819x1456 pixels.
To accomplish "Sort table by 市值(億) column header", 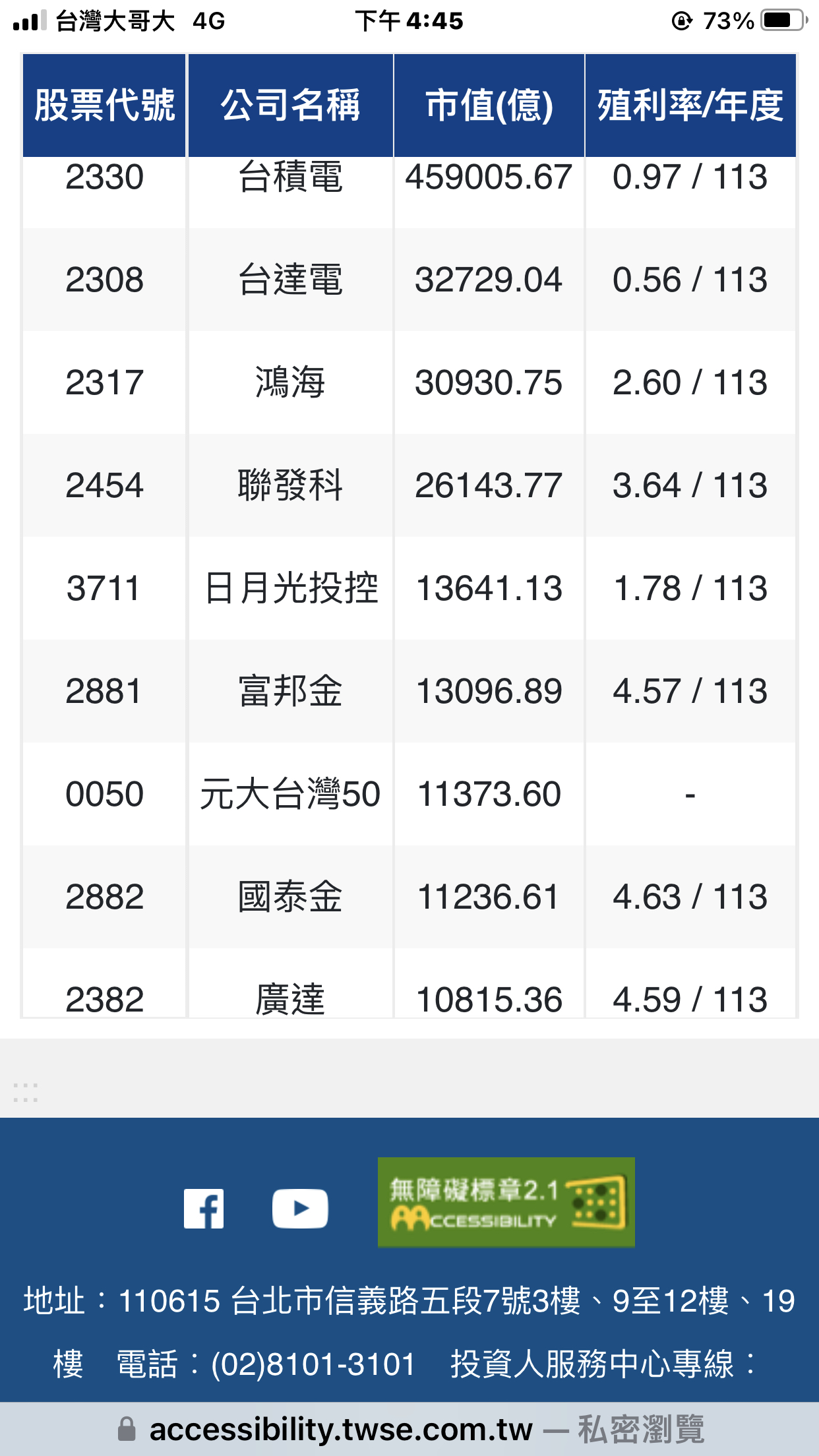I will (x=488, y=104).
